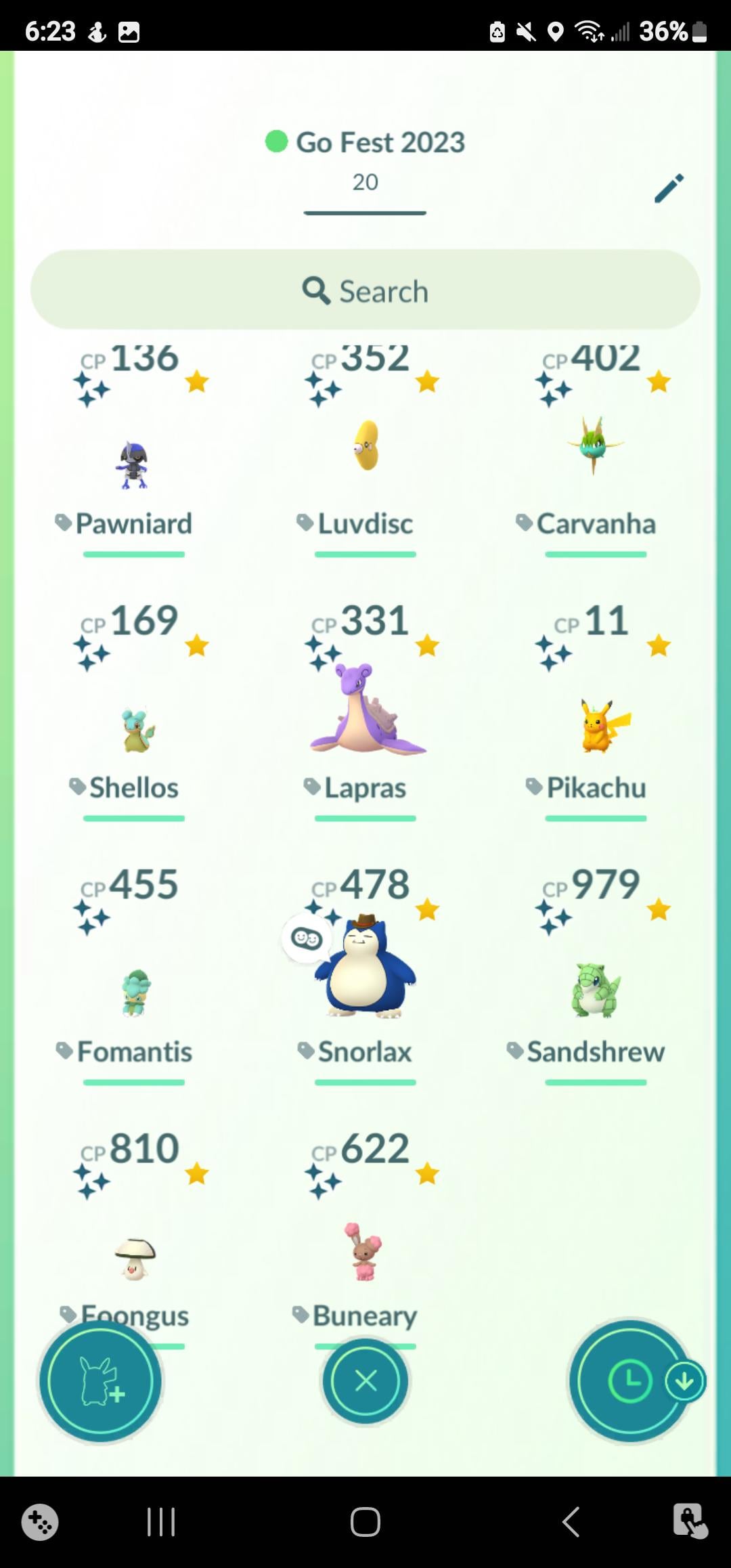Add Pokémon to this tag
Screen dimensions: 731x1568
point(100,1381)
